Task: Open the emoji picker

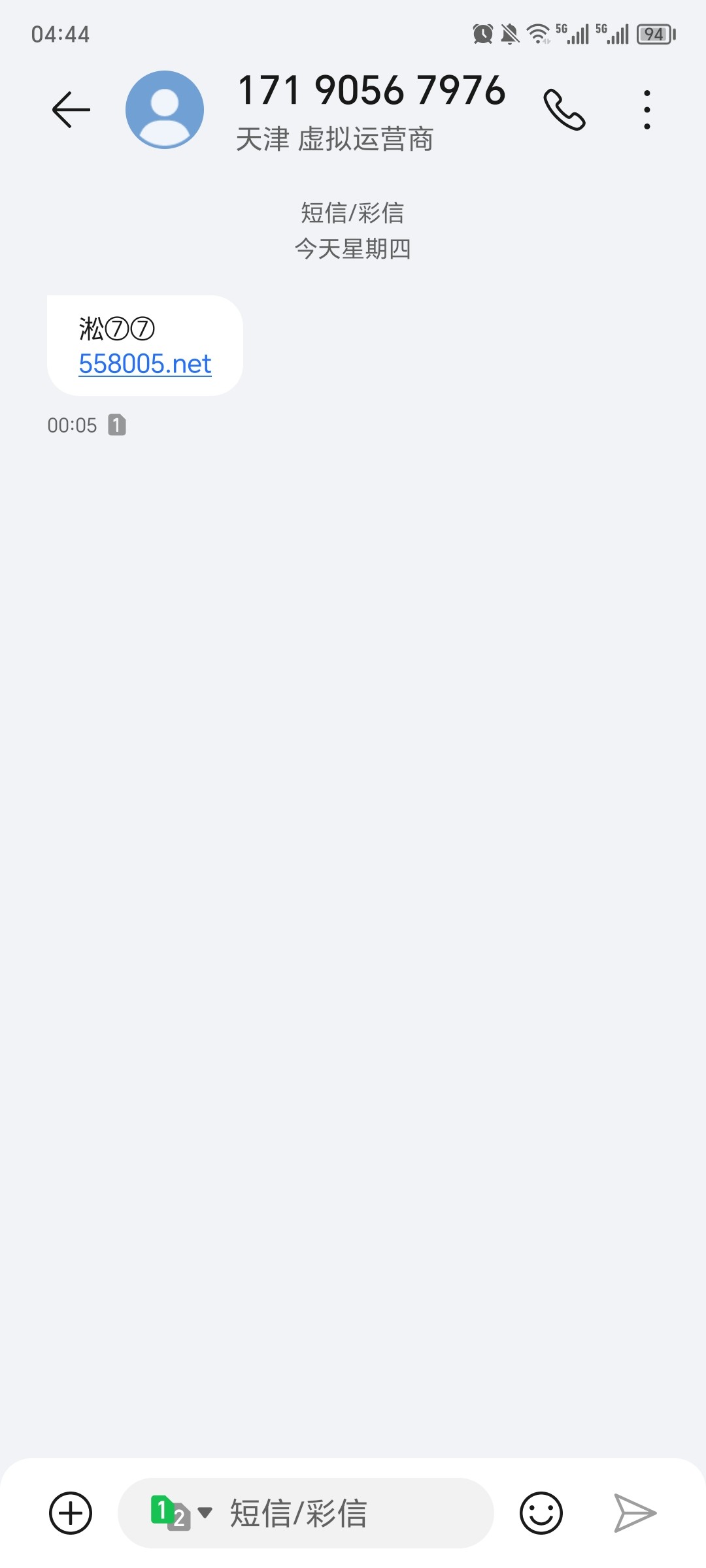Action: pyautogui.click(x=541, y=1513)
